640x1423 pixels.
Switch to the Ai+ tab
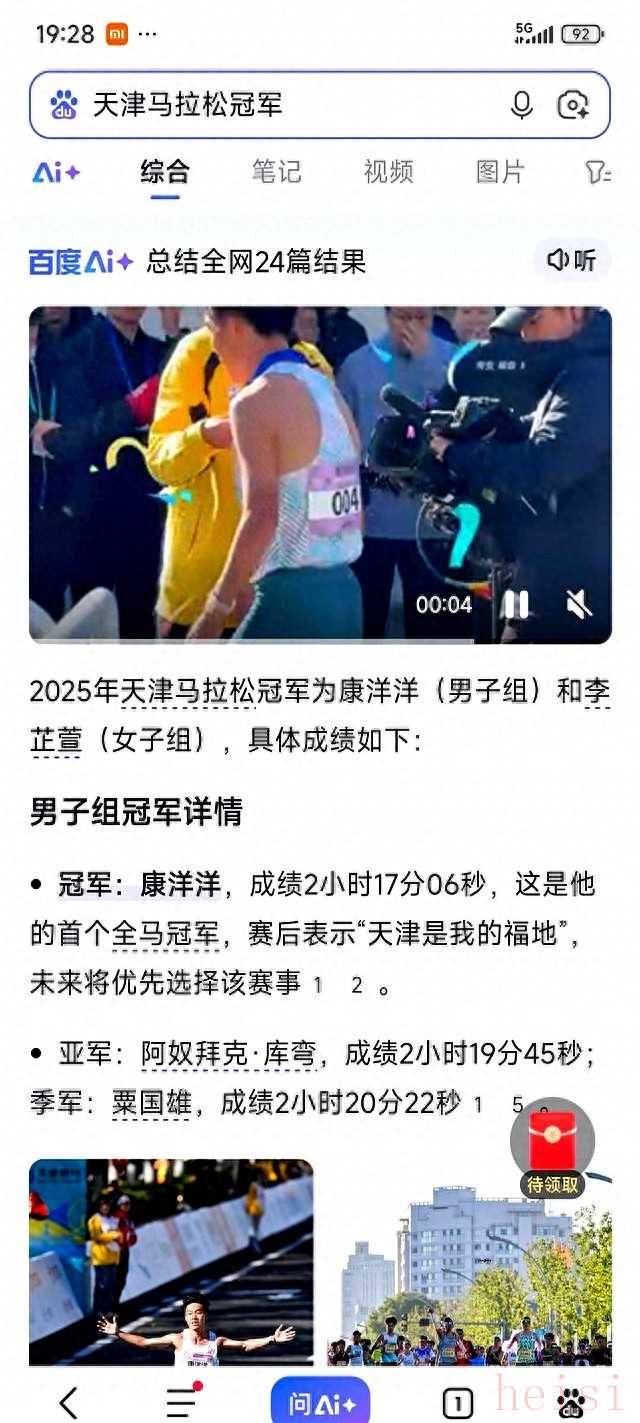[x=56, y=172]
